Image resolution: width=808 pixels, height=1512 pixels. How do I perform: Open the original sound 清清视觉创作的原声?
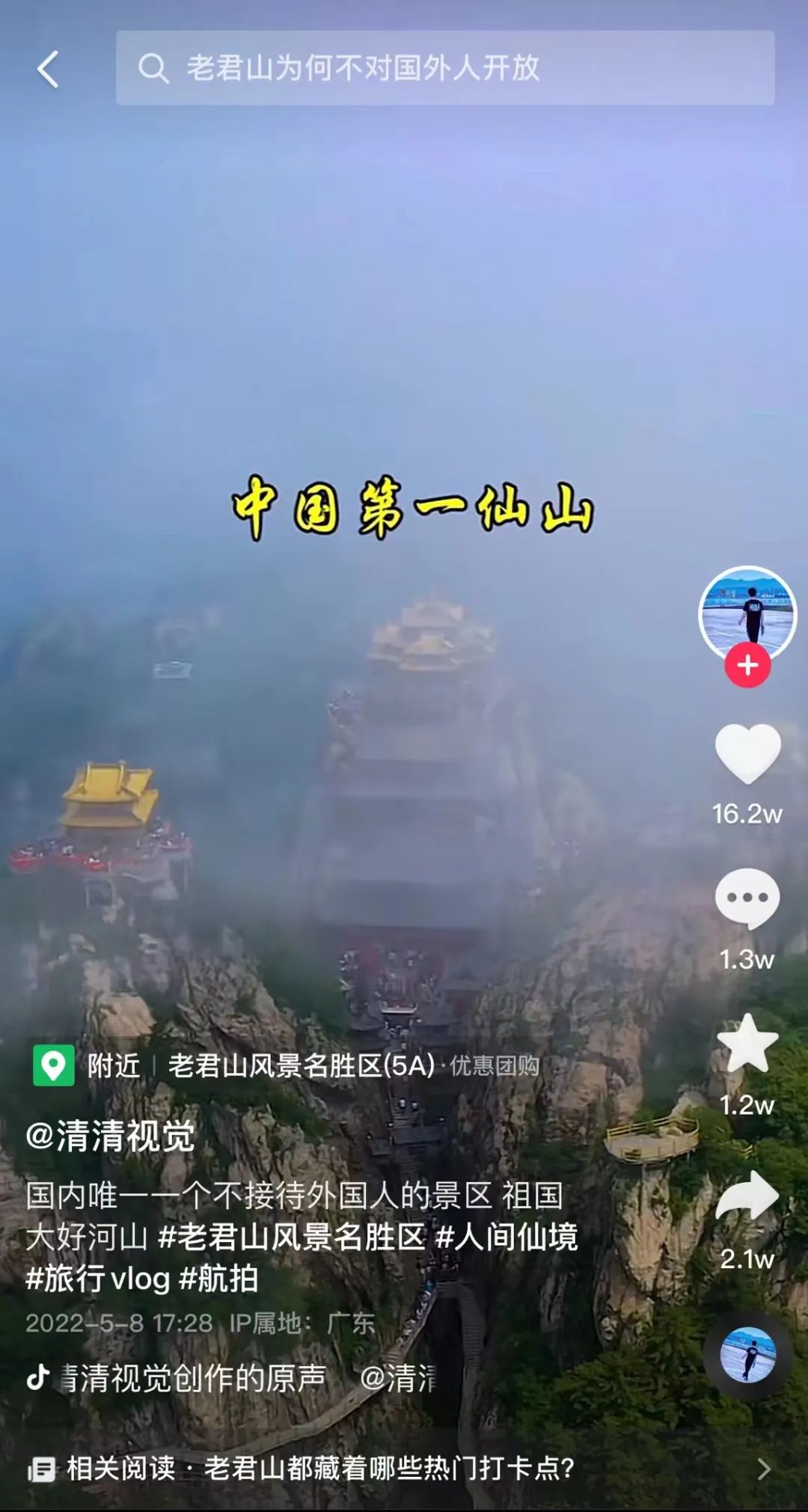(193, 1378)
